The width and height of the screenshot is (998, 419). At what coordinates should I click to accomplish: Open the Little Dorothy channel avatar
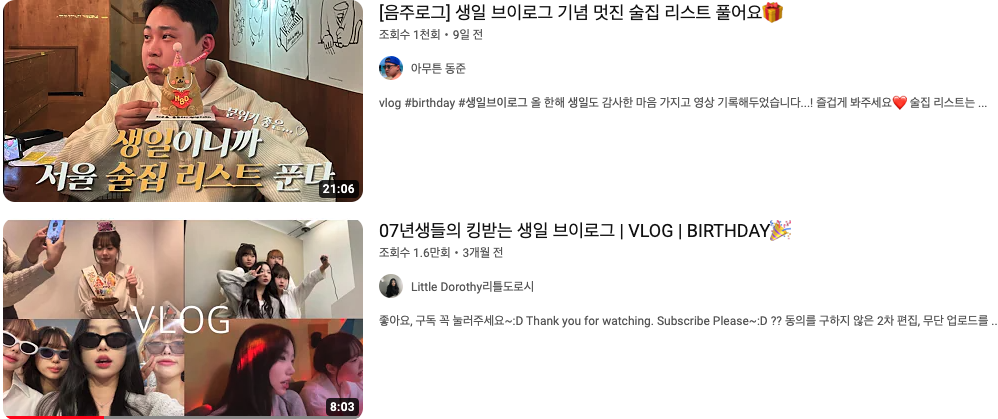coord(391,286)
